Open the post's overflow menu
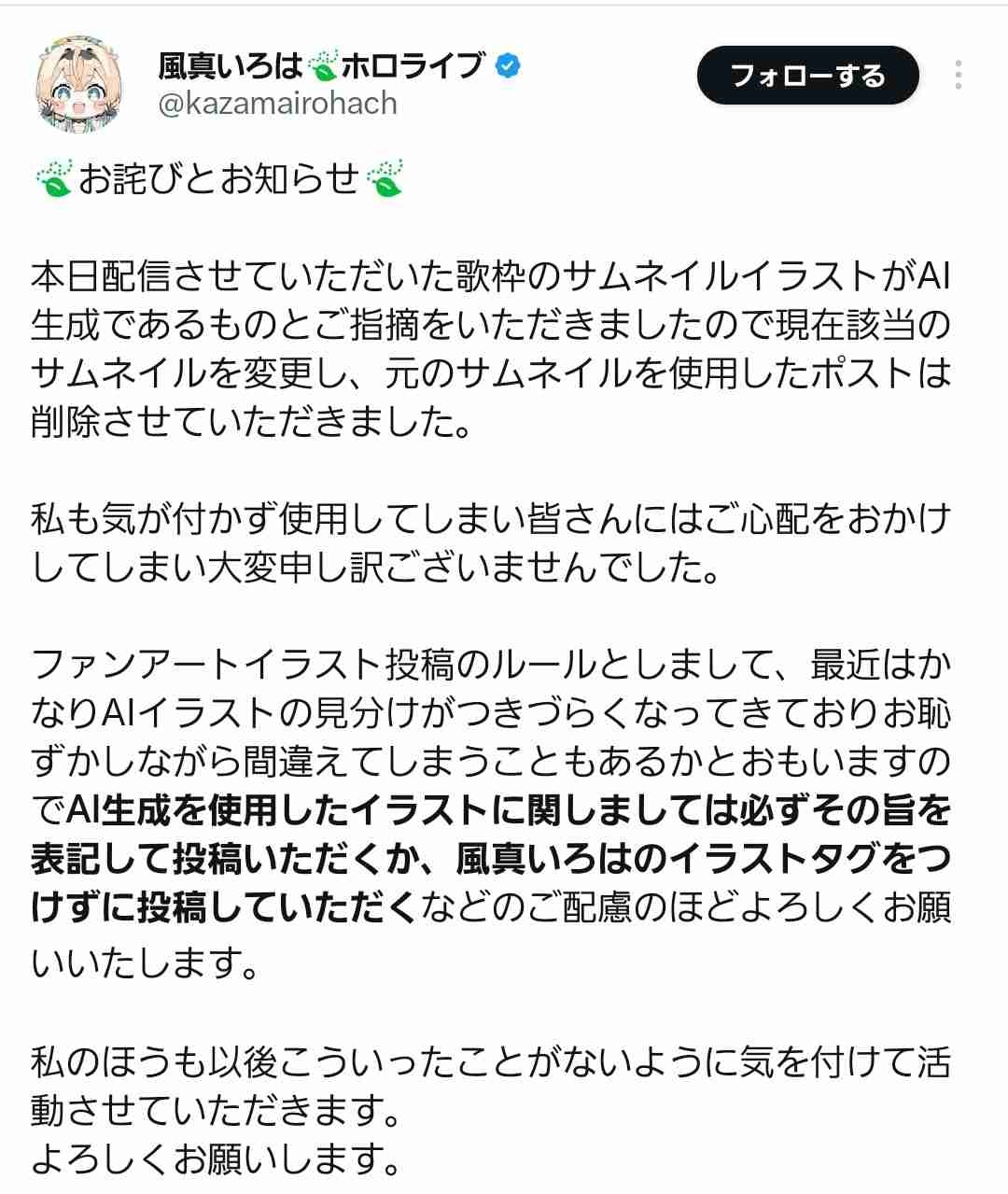Viewport: 1008px width, 1194px height. pyautogui.click(x=959, y=76)
